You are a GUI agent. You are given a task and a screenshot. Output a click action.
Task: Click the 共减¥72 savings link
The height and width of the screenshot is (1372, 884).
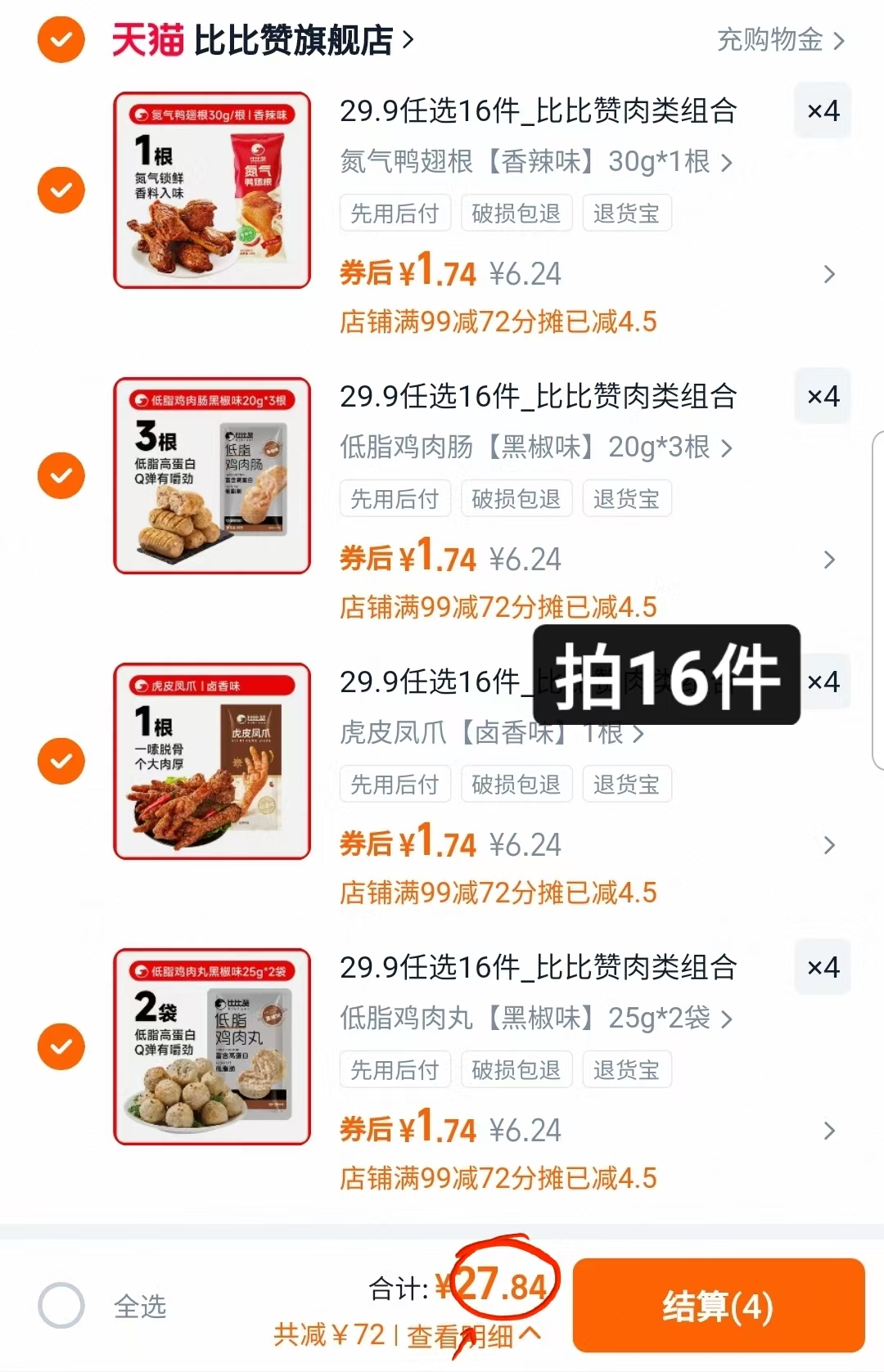327,1353
